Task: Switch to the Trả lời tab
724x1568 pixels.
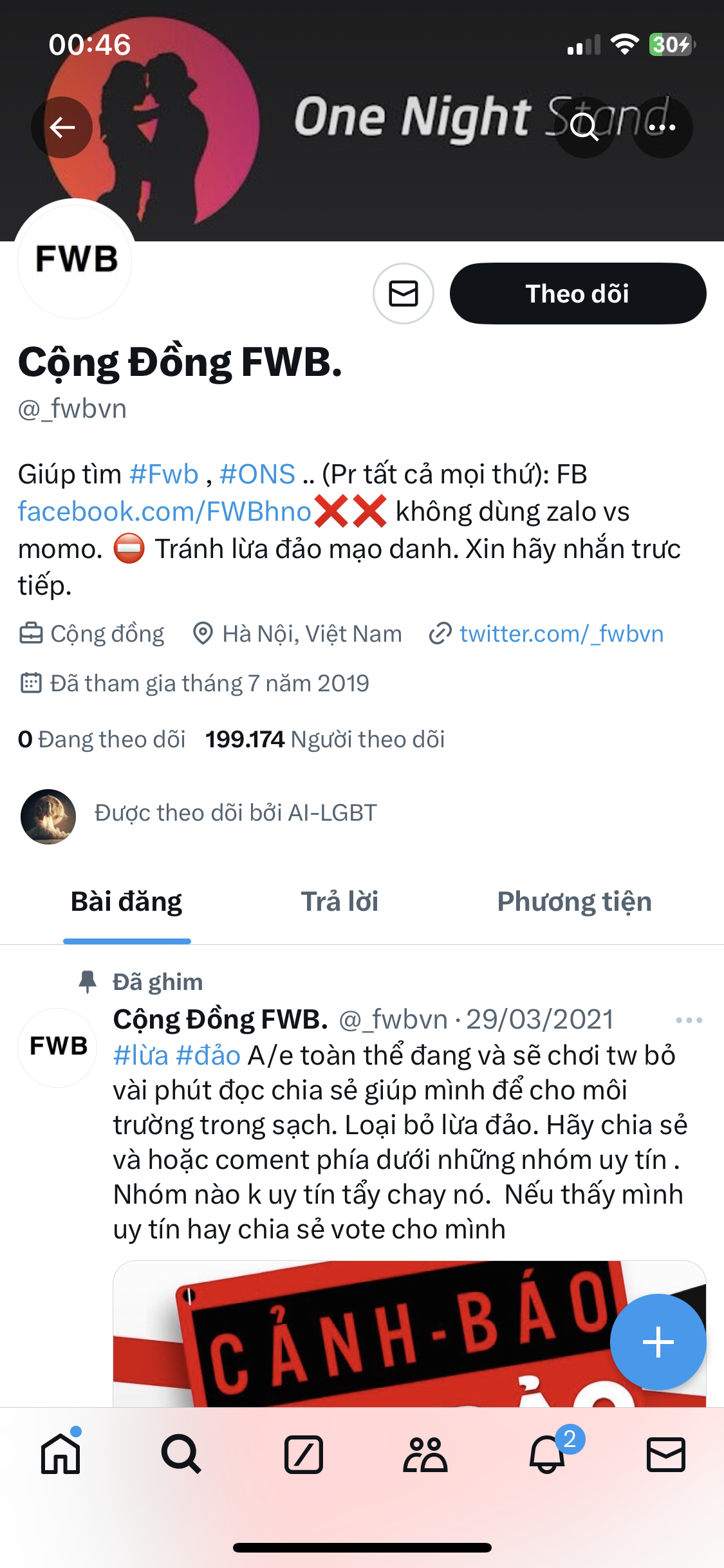Action: pyautogui.click(x=339, y=902)
